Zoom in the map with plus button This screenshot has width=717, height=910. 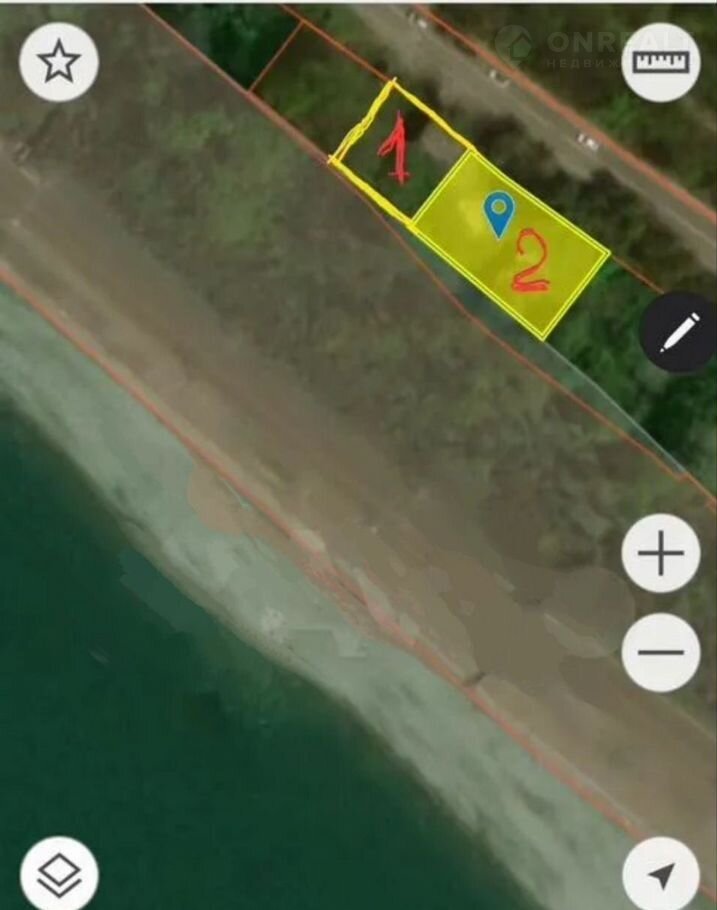(661, 553)
